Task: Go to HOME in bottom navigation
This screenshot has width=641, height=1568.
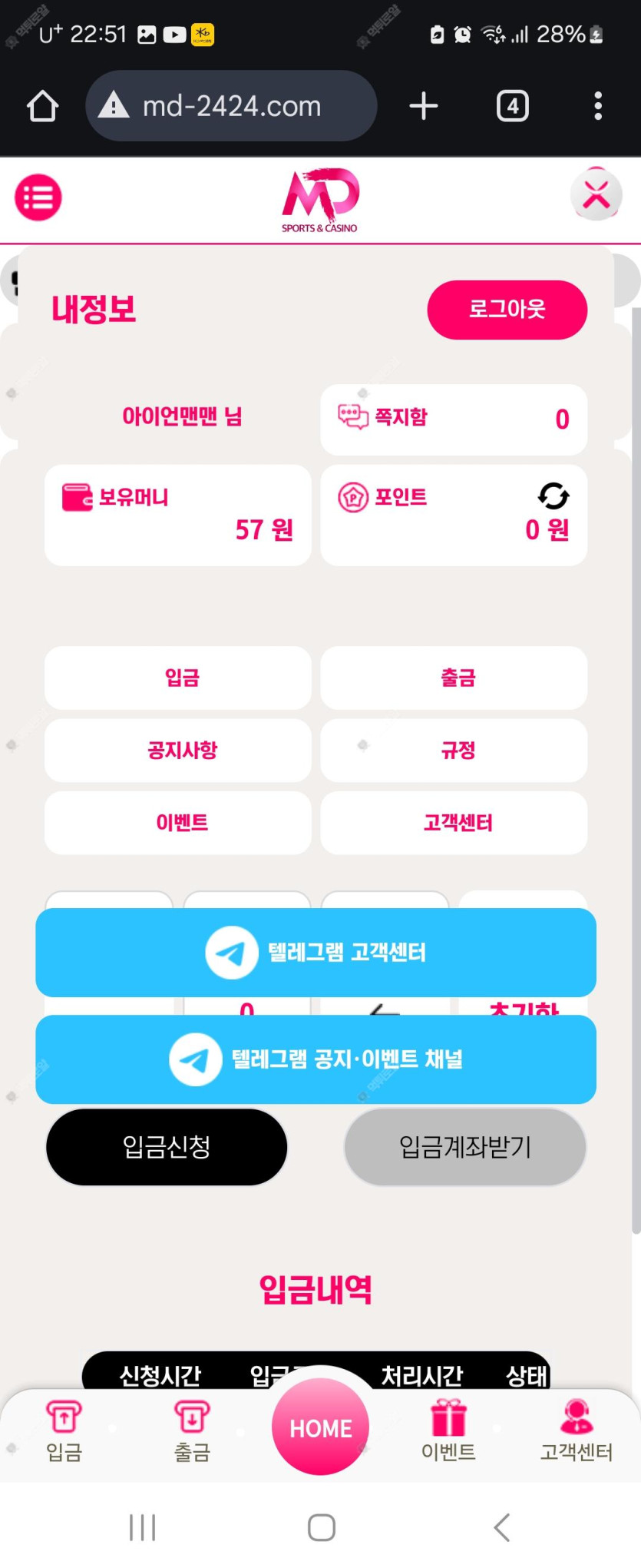Action: point(320,1427)
